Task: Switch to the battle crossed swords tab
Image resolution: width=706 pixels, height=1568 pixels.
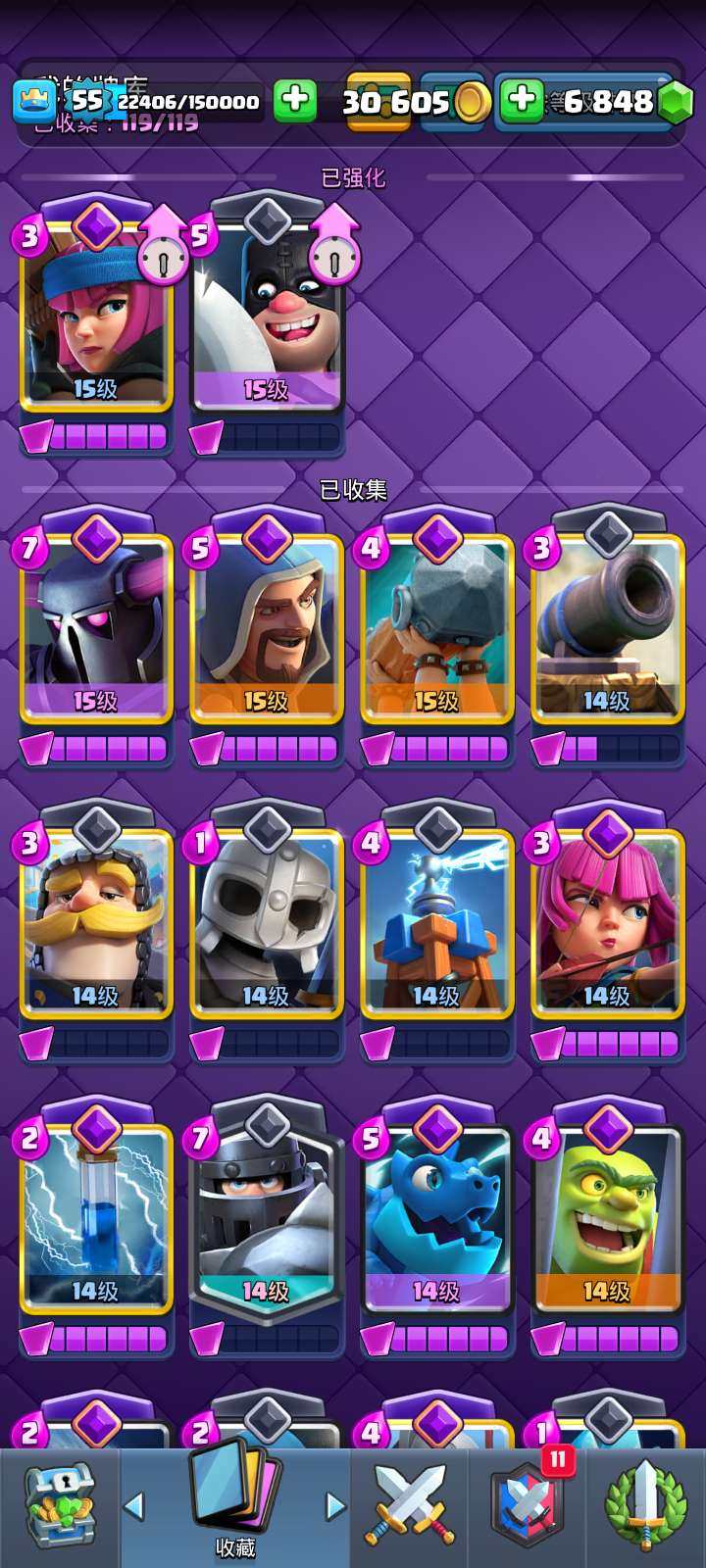Action: [x=410, y=1507]
